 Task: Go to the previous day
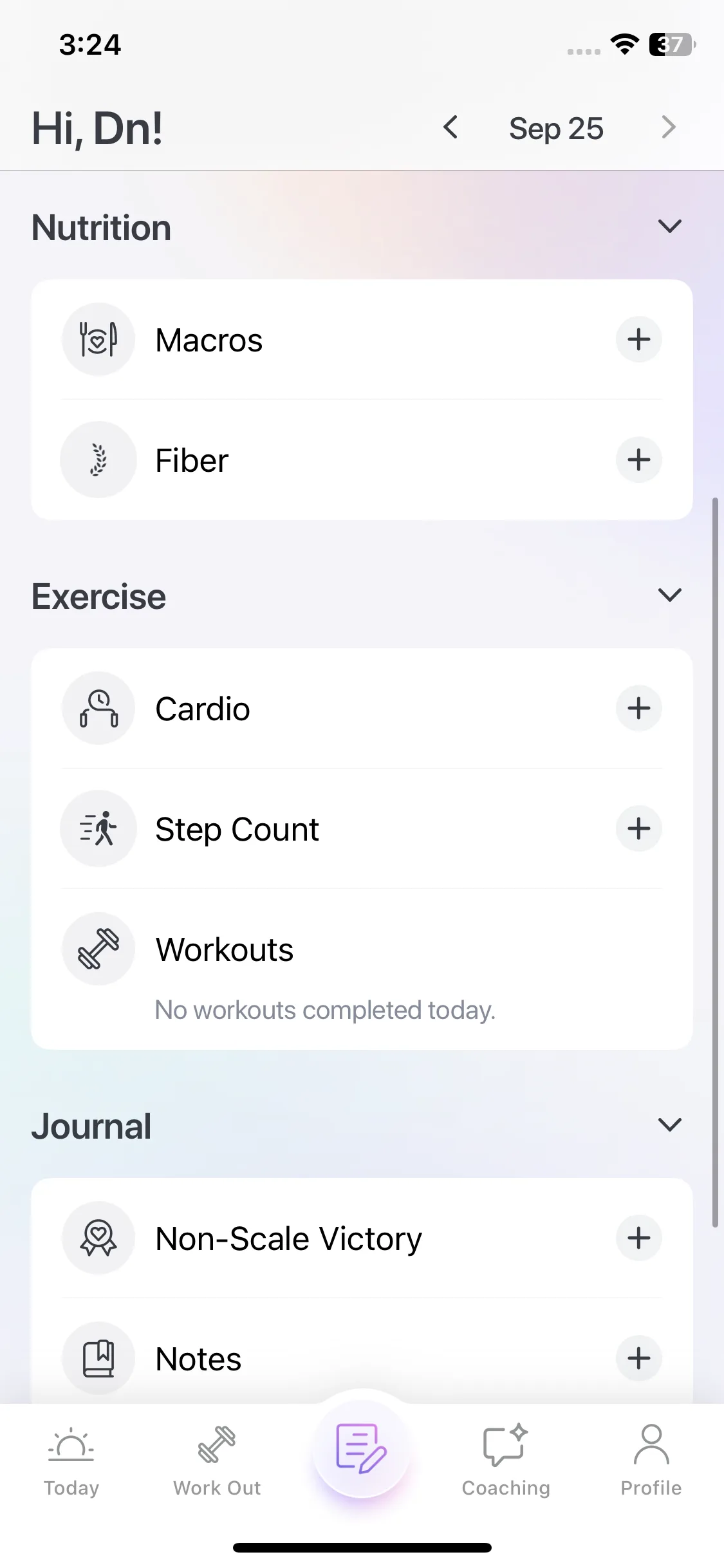click(451, 127)
